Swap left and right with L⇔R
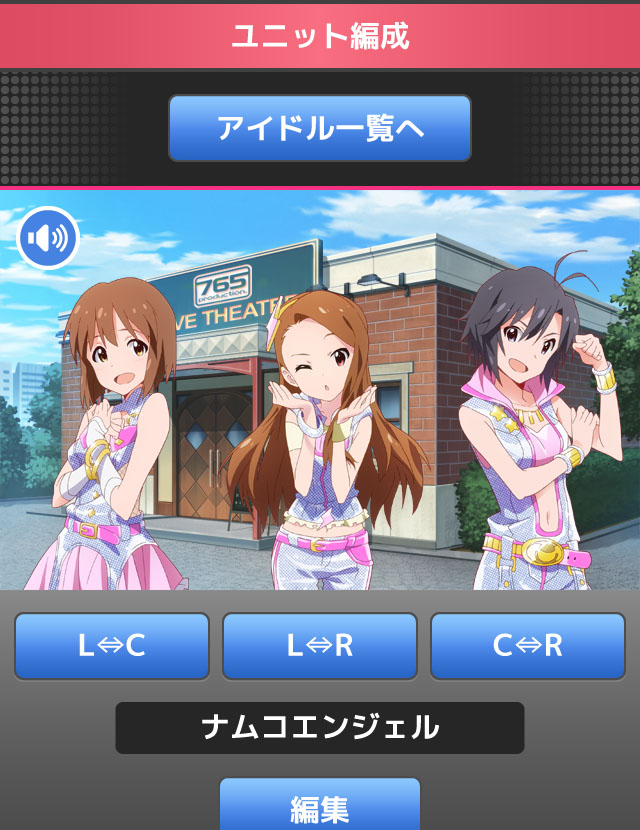 320,646
